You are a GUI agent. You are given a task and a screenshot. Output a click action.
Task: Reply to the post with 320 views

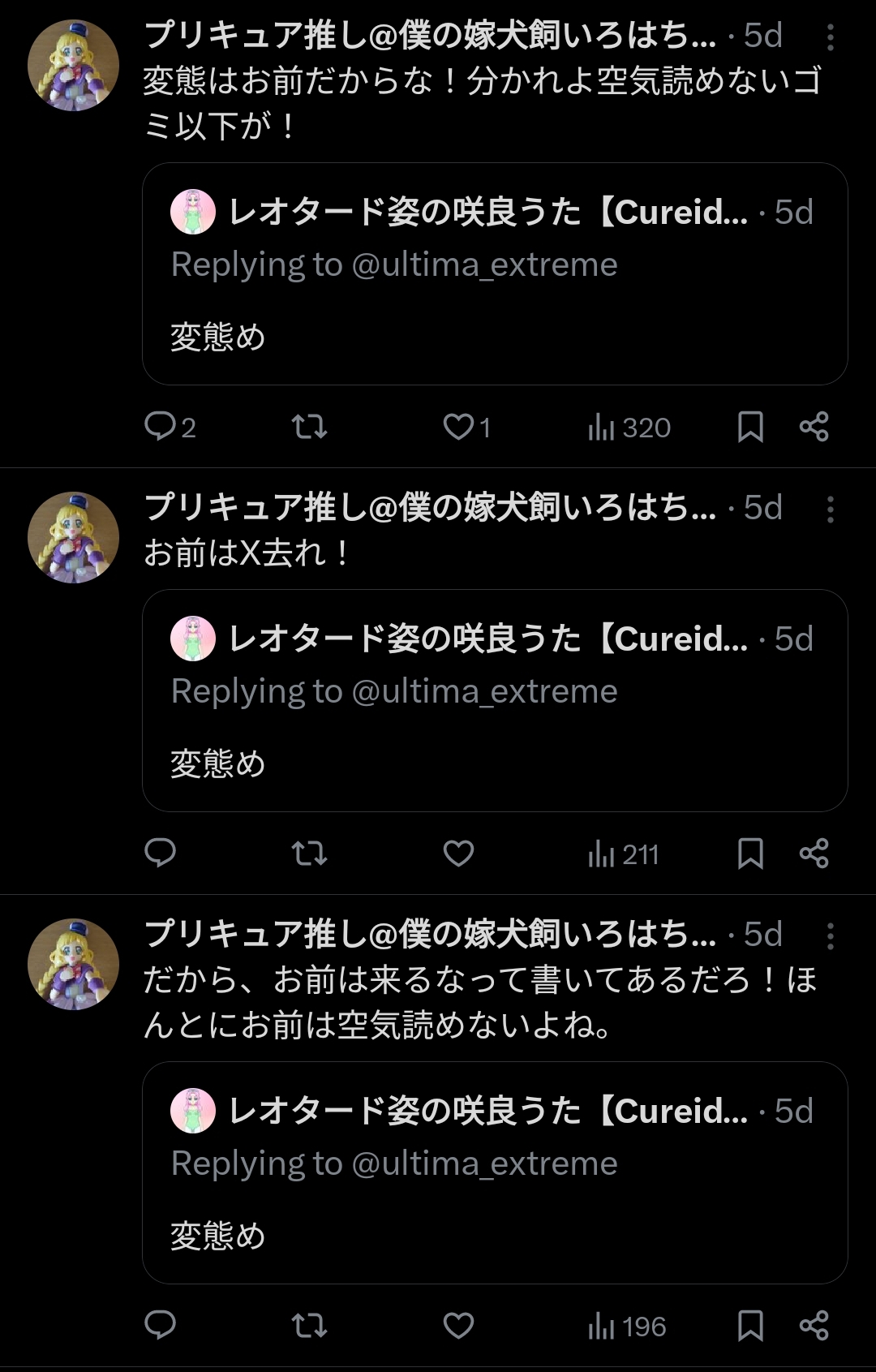[x=161, y=426]
